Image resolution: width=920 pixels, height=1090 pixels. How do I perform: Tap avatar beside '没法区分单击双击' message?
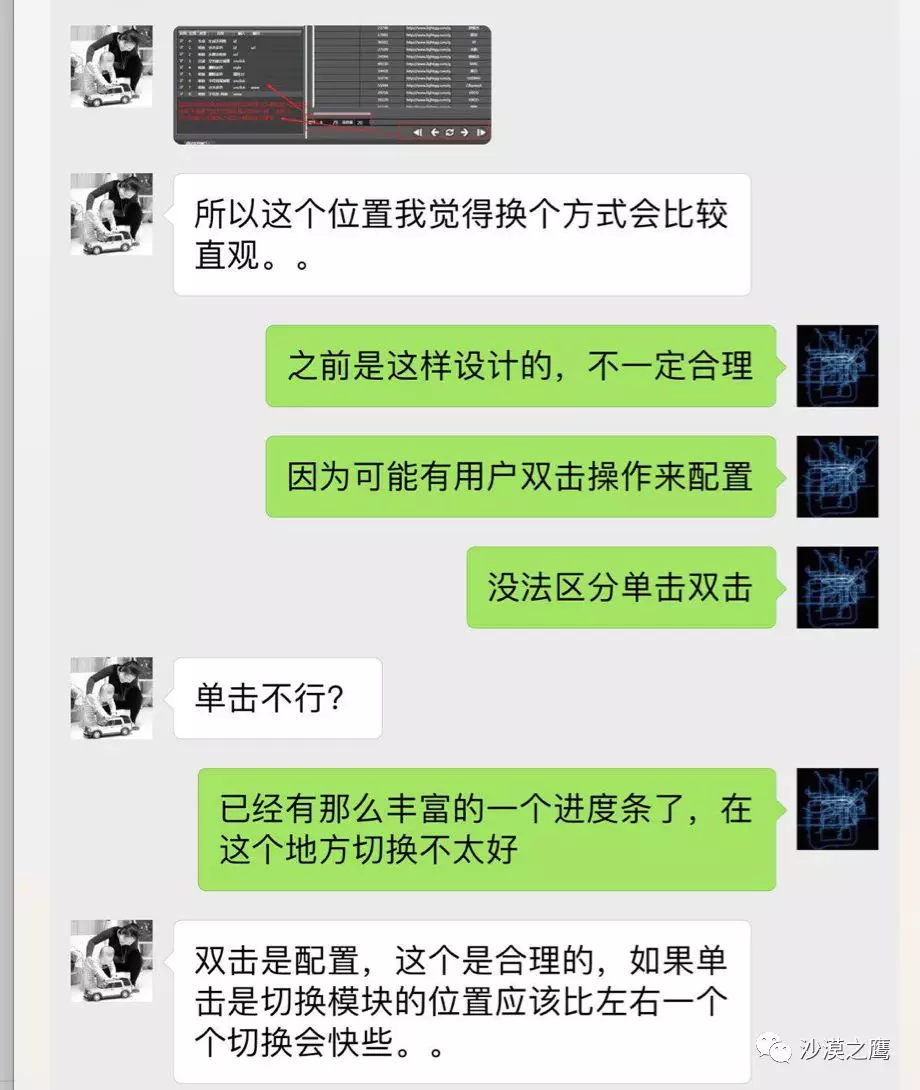coord(836,587)
